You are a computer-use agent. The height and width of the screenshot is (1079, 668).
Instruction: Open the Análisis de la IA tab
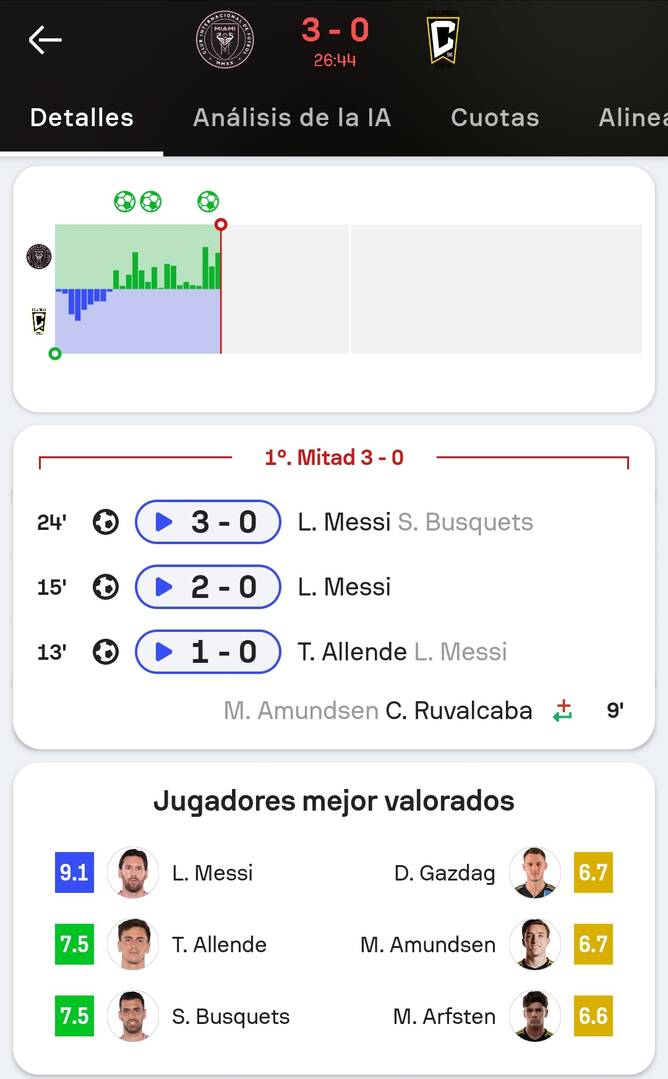(x=292, y=117)
